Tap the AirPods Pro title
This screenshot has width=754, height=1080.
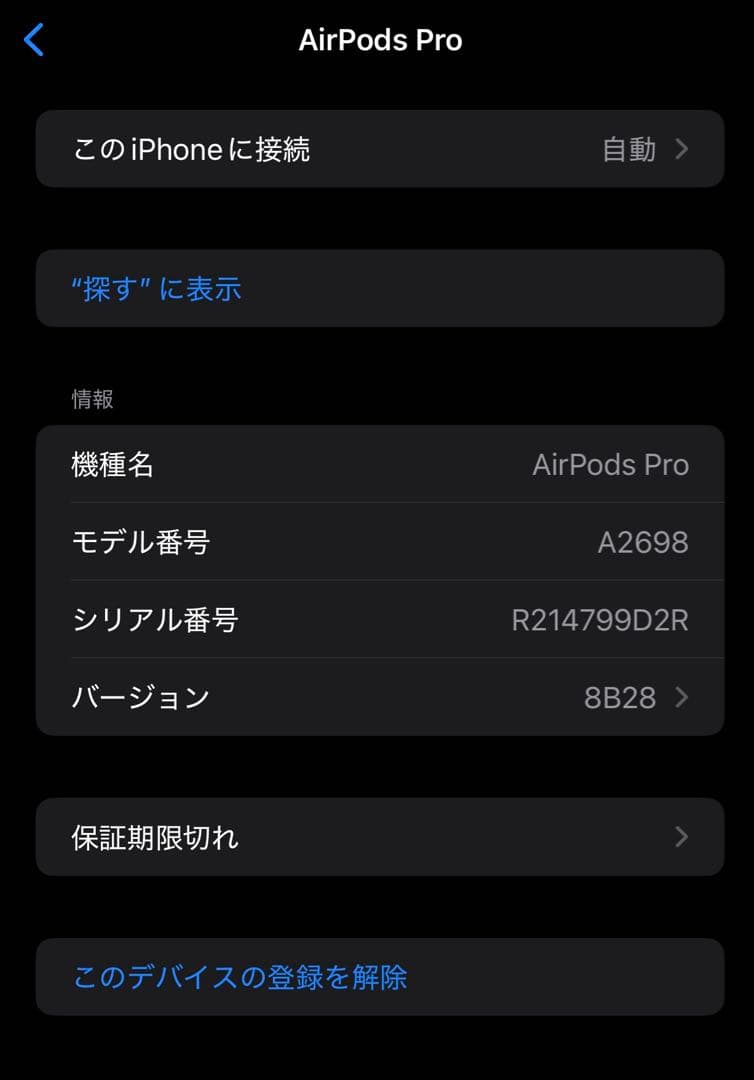coord(381,40)
